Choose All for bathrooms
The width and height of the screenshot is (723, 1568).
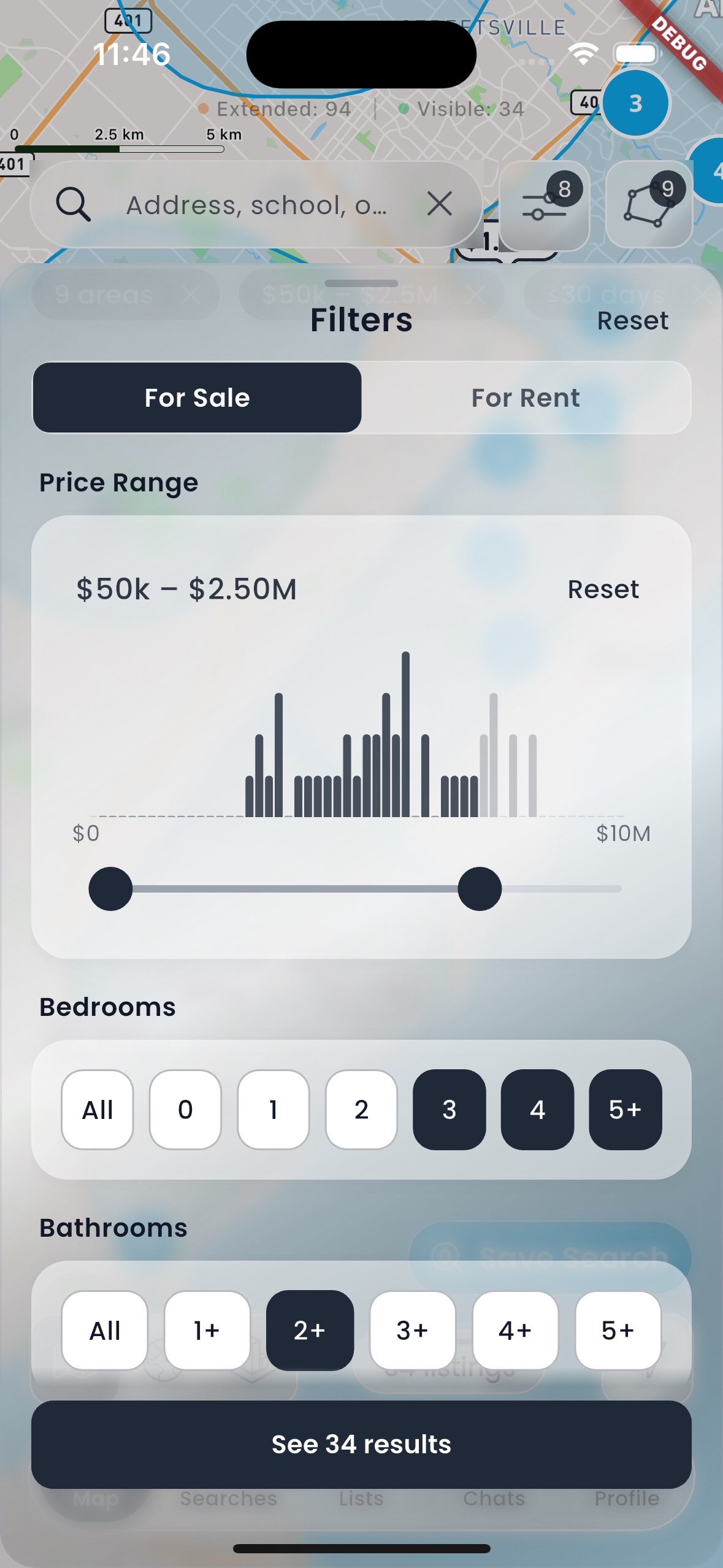point(105,1331)
